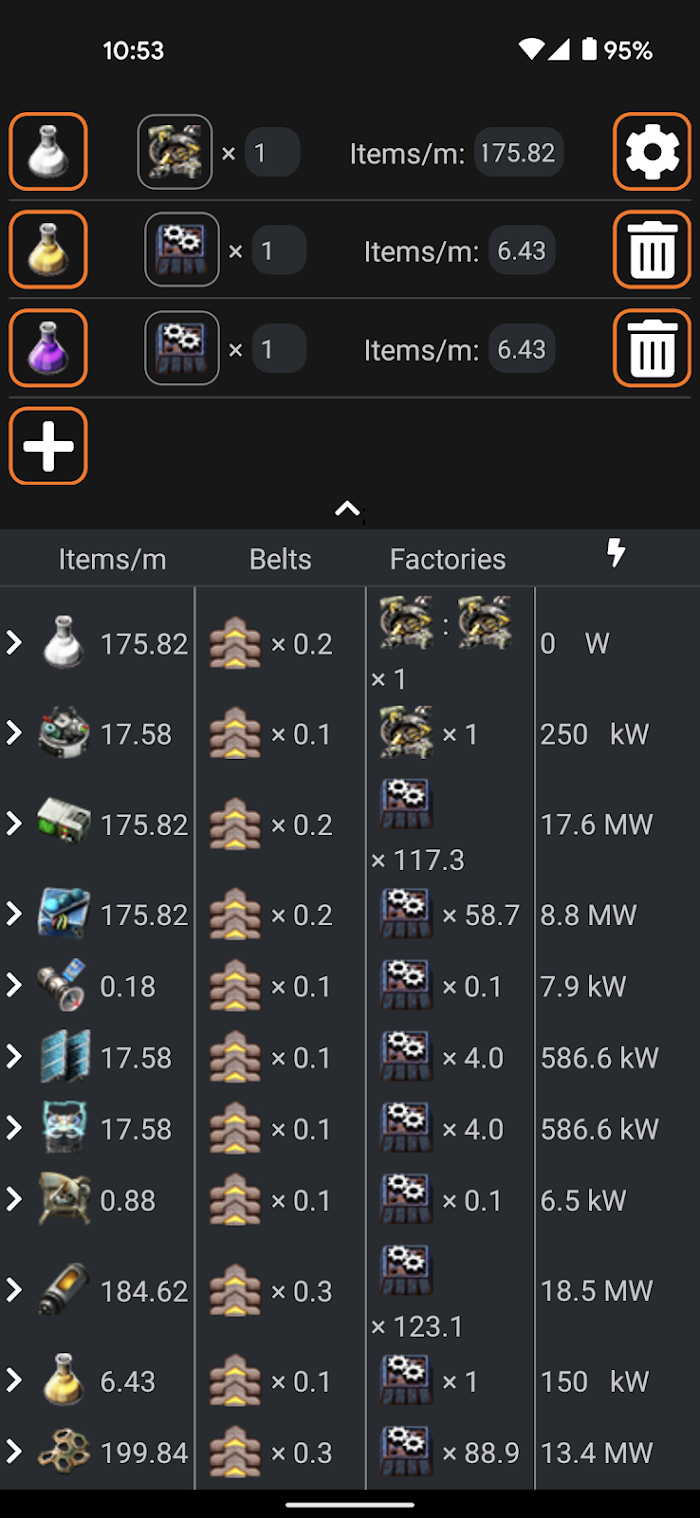Viewport: 700px width, 1518px height.
Task: Delete the yellow science pack row
Action: [x=652, y=250]
